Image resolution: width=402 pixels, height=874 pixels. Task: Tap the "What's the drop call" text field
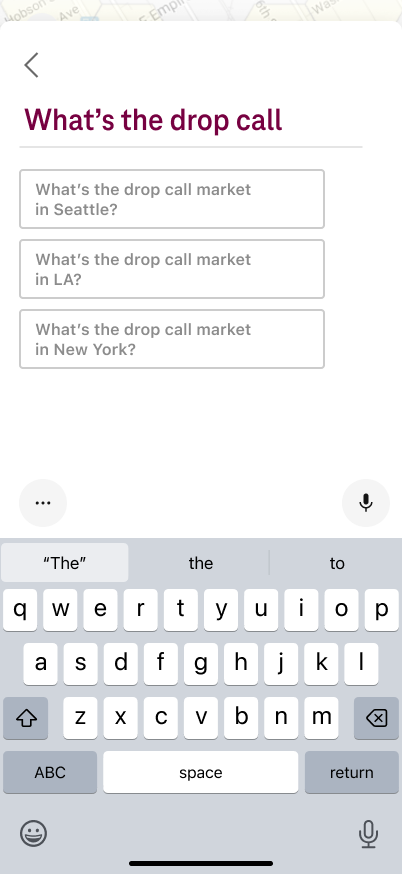coord(191,120)
